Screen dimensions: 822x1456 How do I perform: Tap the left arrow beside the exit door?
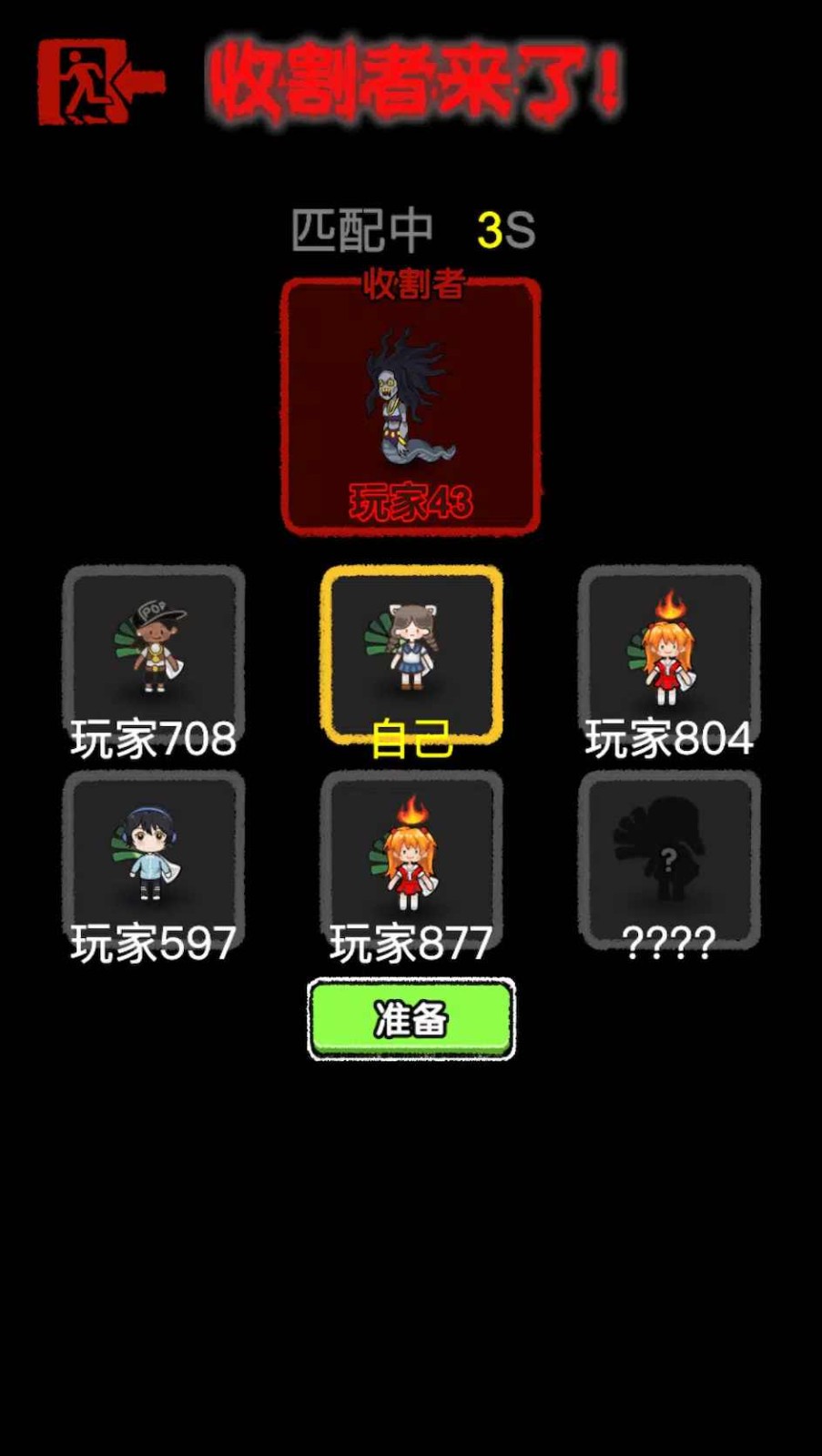144,82
